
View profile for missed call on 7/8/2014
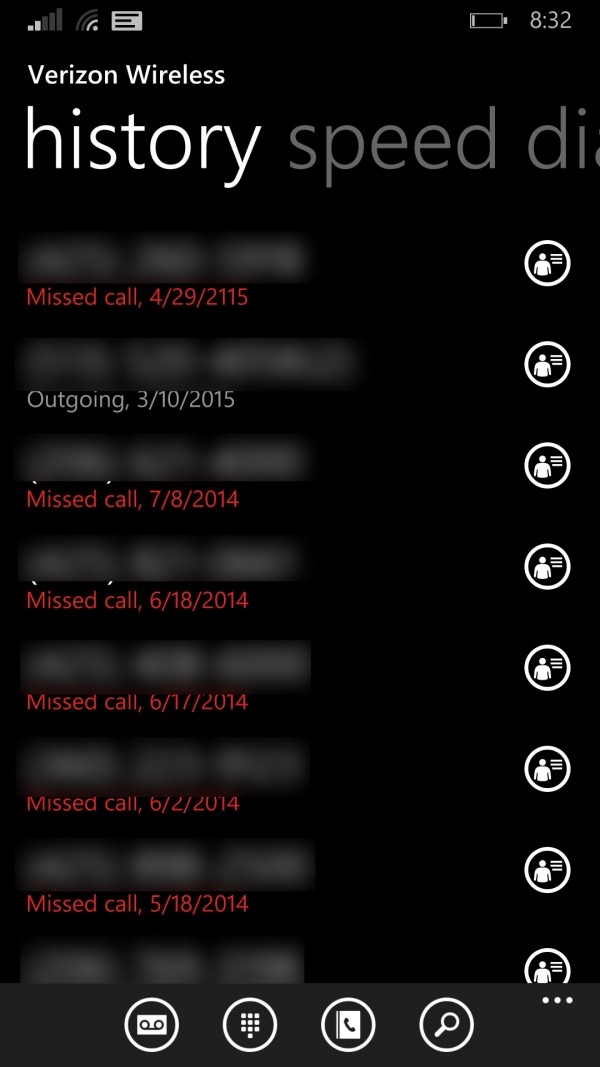click(547, 466)
